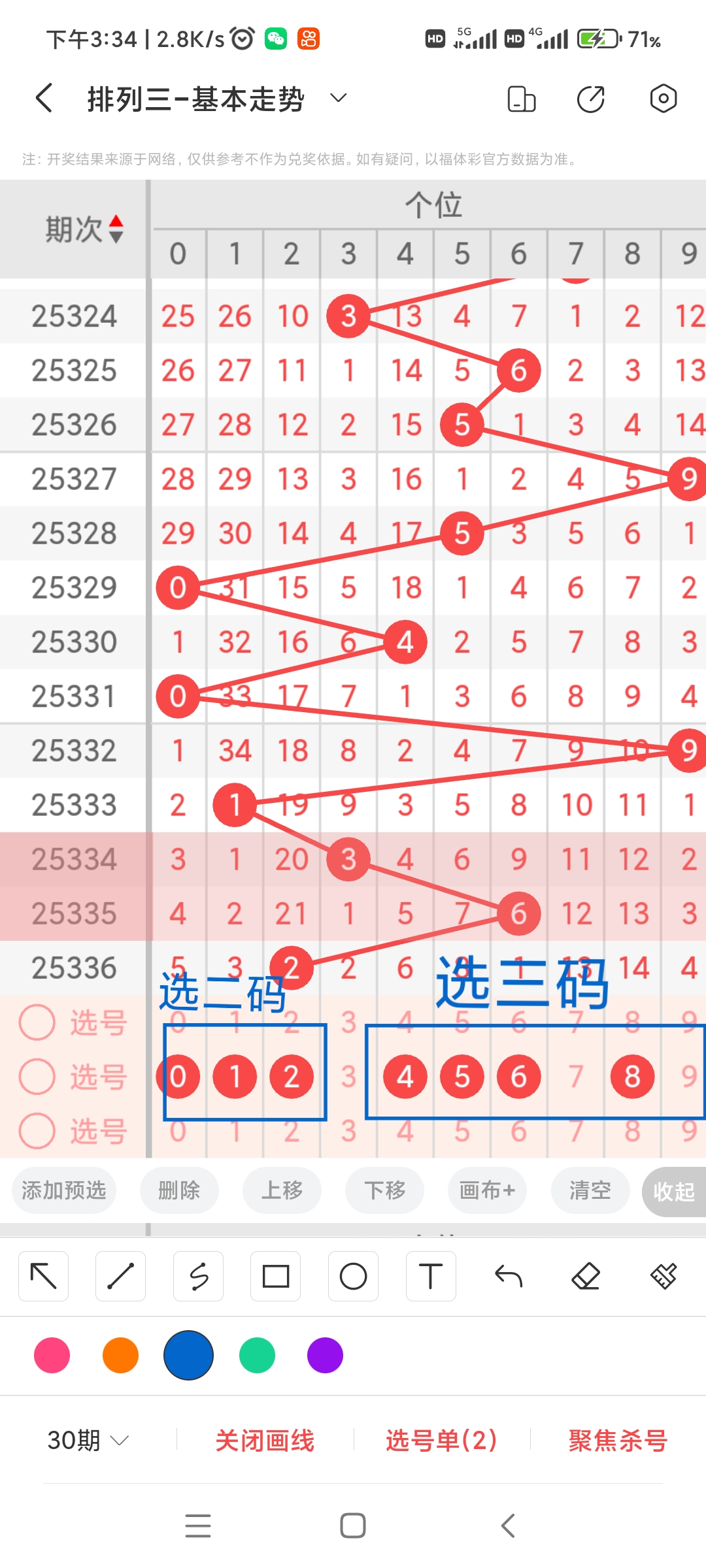The image size is (706, 1568).
Task: Select the text annotation tool
Action: tap(431, 1275)
